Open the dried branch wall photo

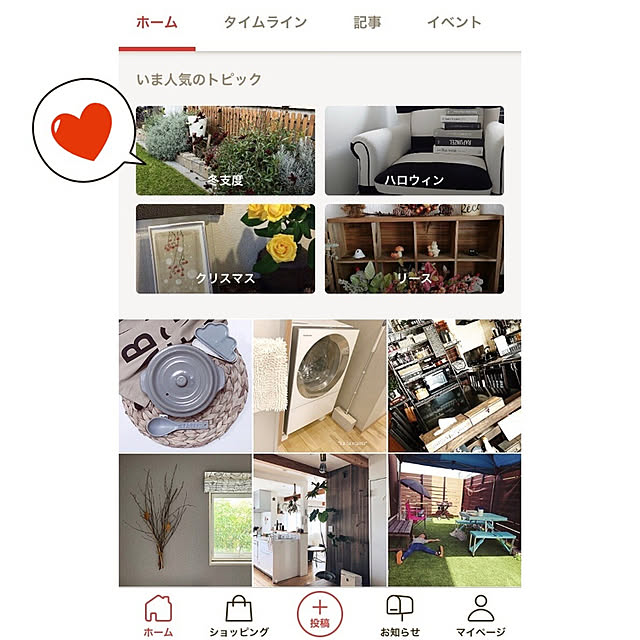coord(184,520)
